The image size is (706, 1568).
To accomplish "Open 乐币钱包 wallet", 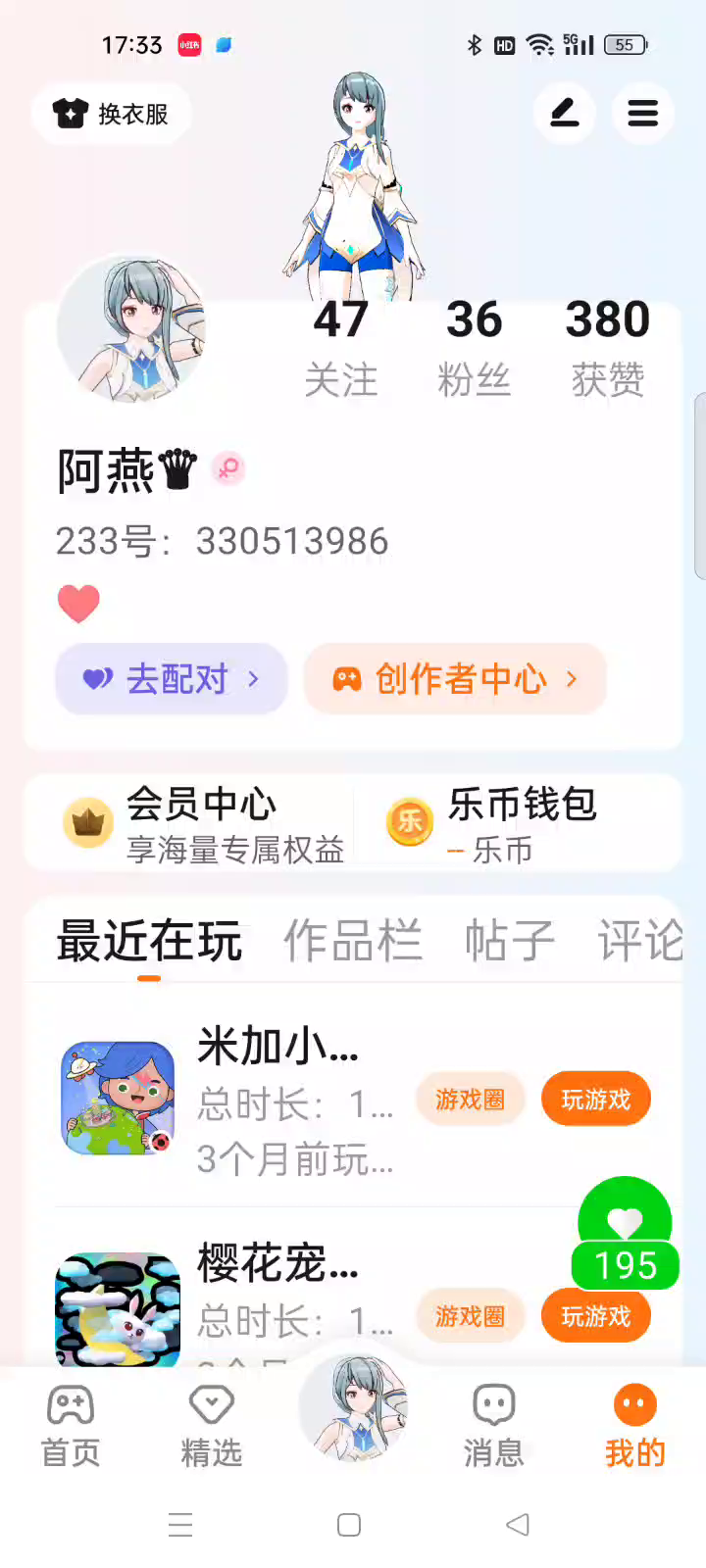I will 520,823.
